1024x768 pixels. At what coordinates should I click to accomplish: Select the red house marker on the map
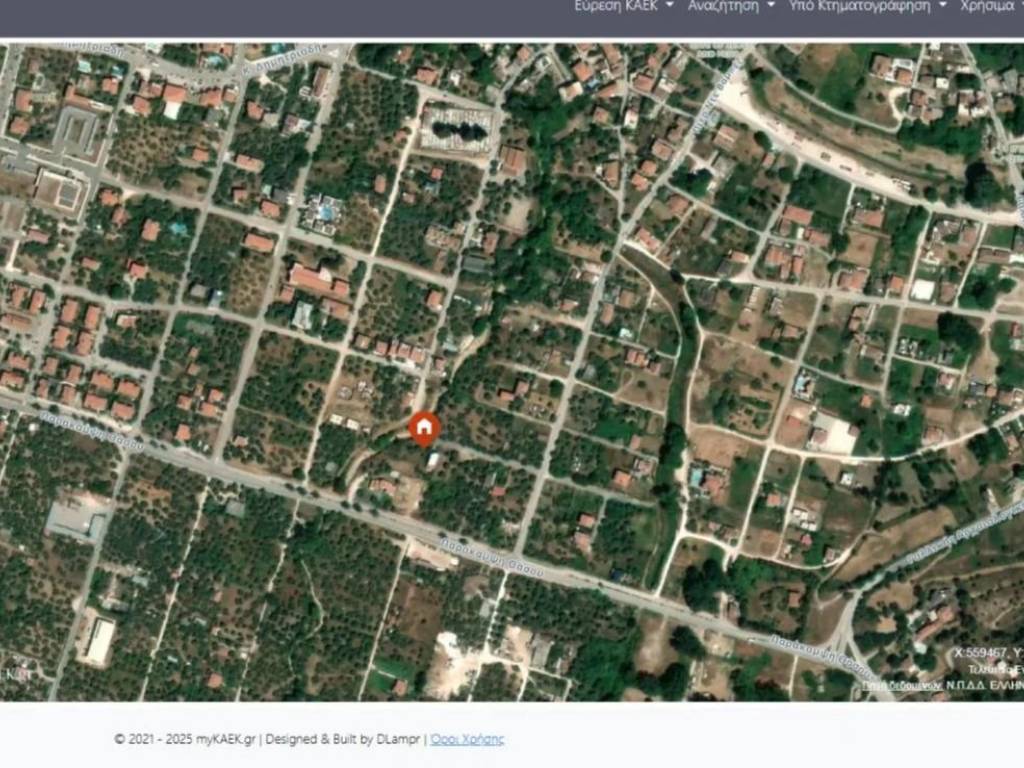pos(424,429)
